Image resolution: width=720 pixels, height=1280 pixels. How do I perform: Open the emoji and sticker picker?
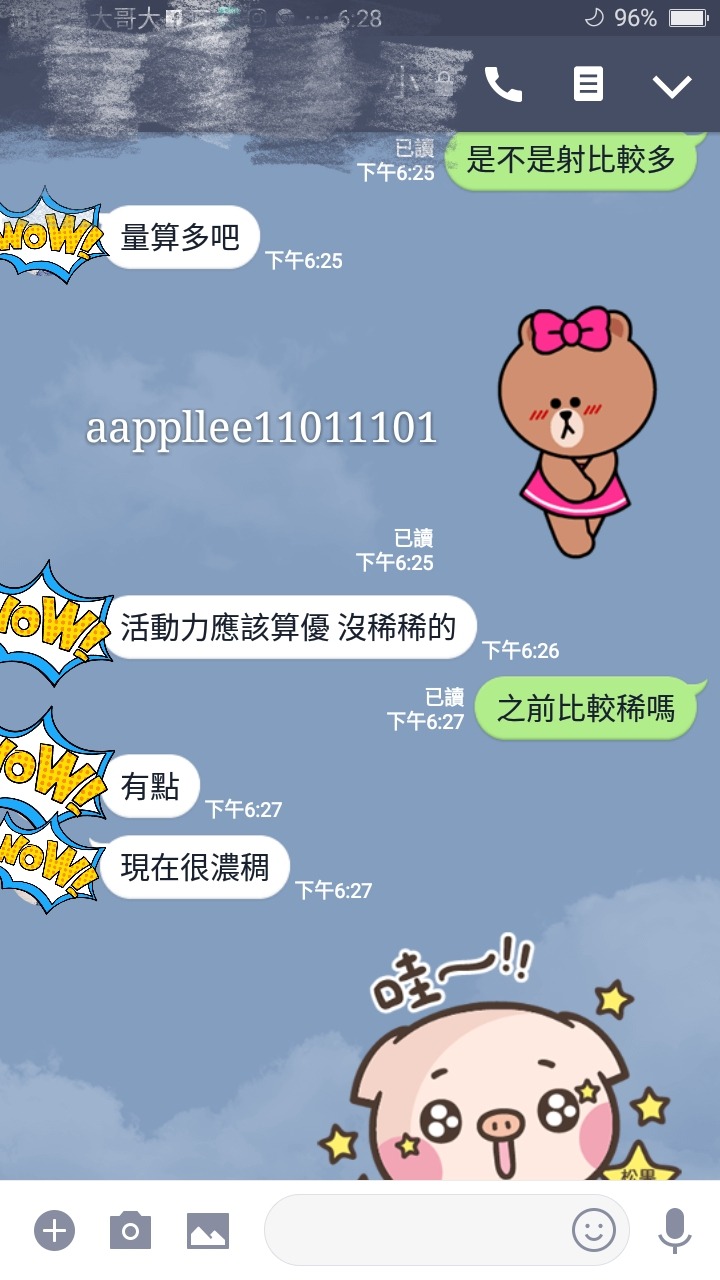(x=593, y=1230)
